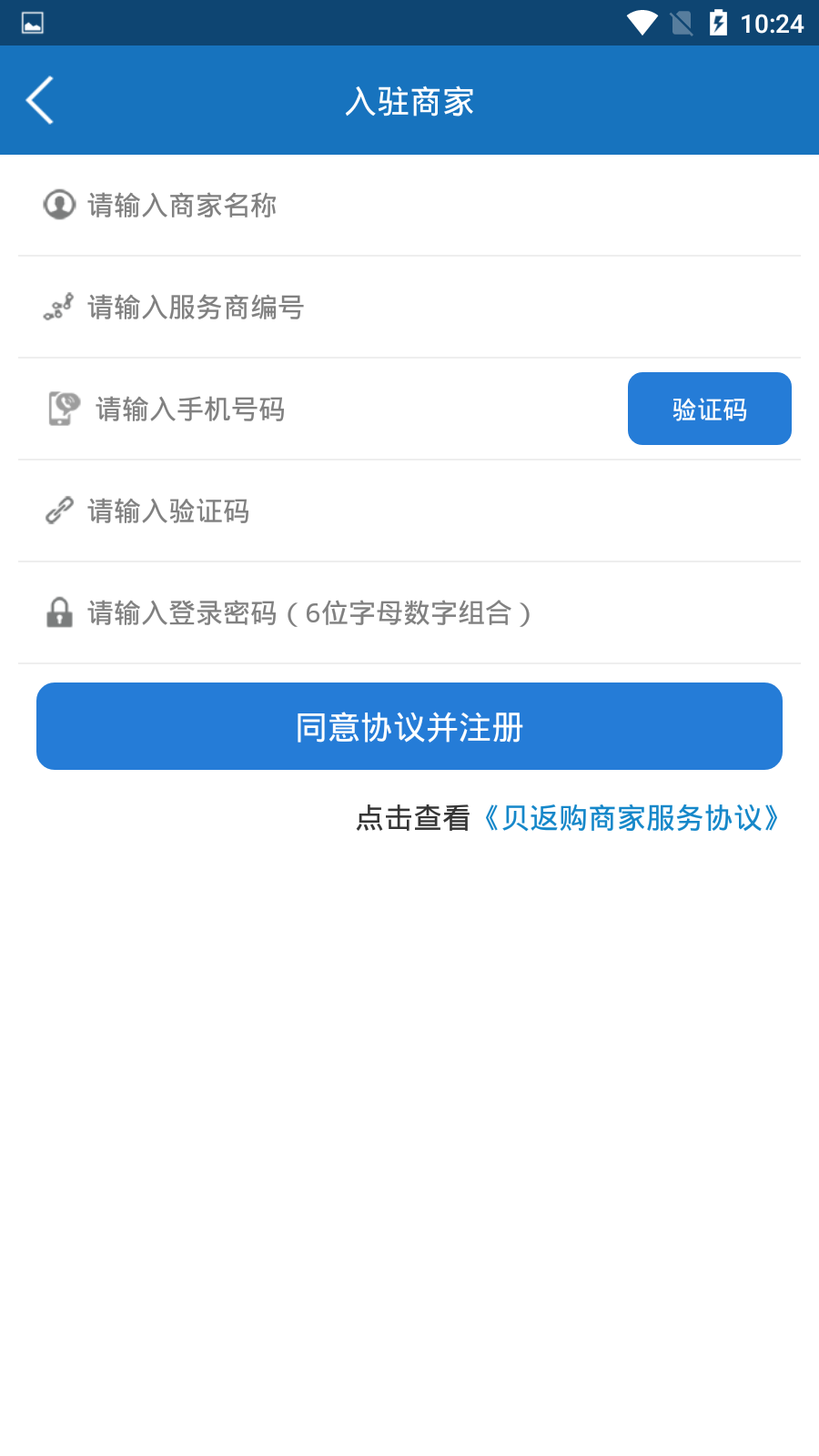This screenshot has height=1456, width=819.
Task: Tap the 验证码 button to request a code
Action: (709, 409)
